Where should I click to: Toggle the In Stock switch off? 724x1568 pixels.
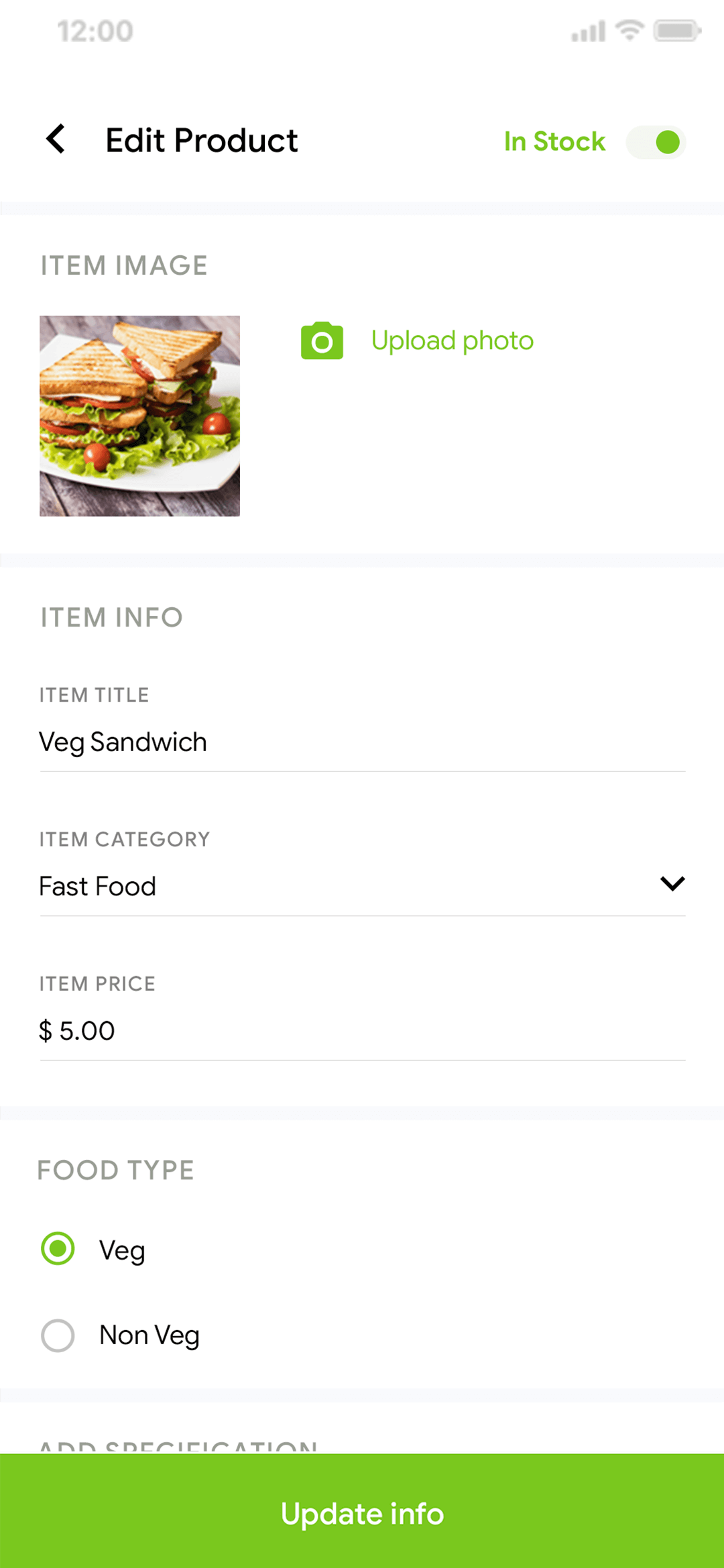(x=656, y=142)
